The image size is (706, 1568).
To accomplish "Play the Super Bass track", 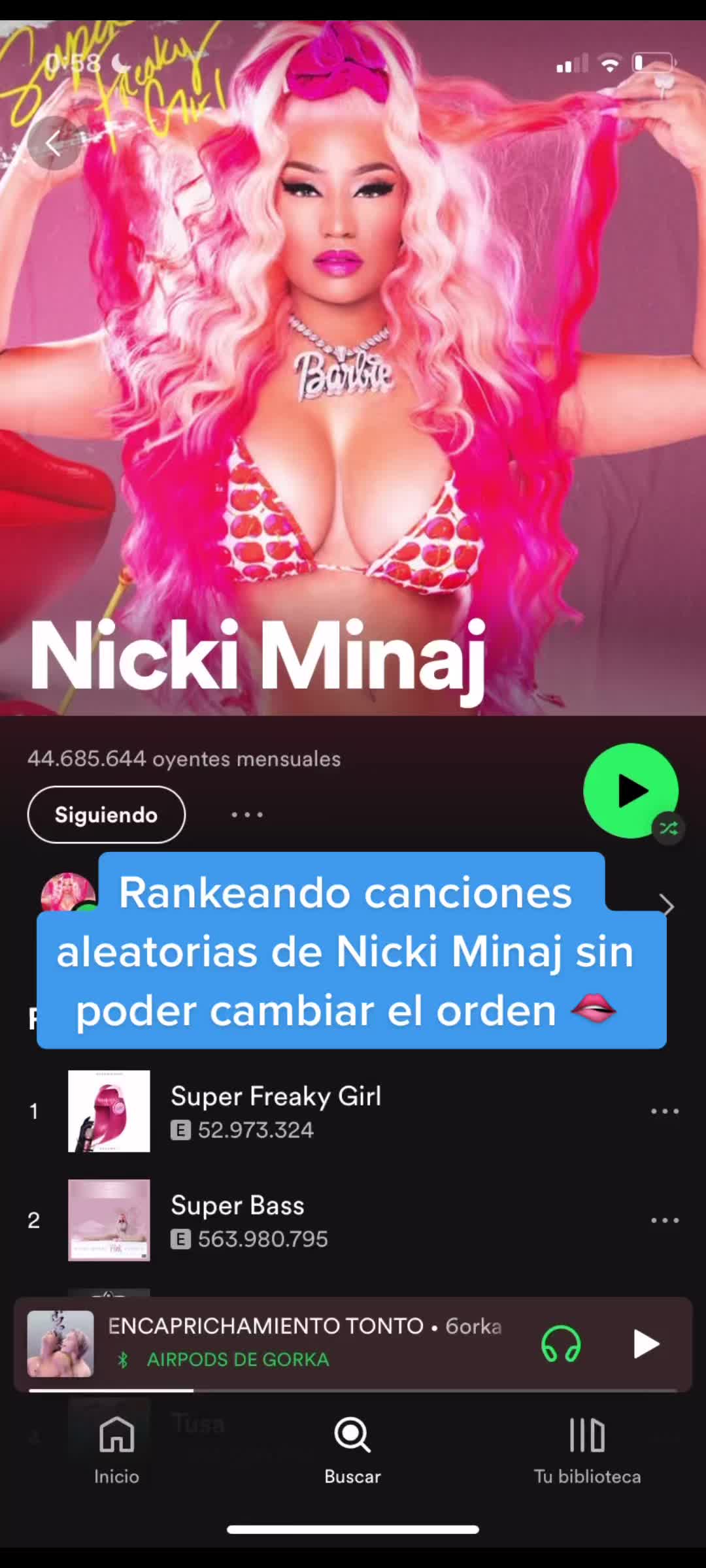I will (x=353, y=1220).
